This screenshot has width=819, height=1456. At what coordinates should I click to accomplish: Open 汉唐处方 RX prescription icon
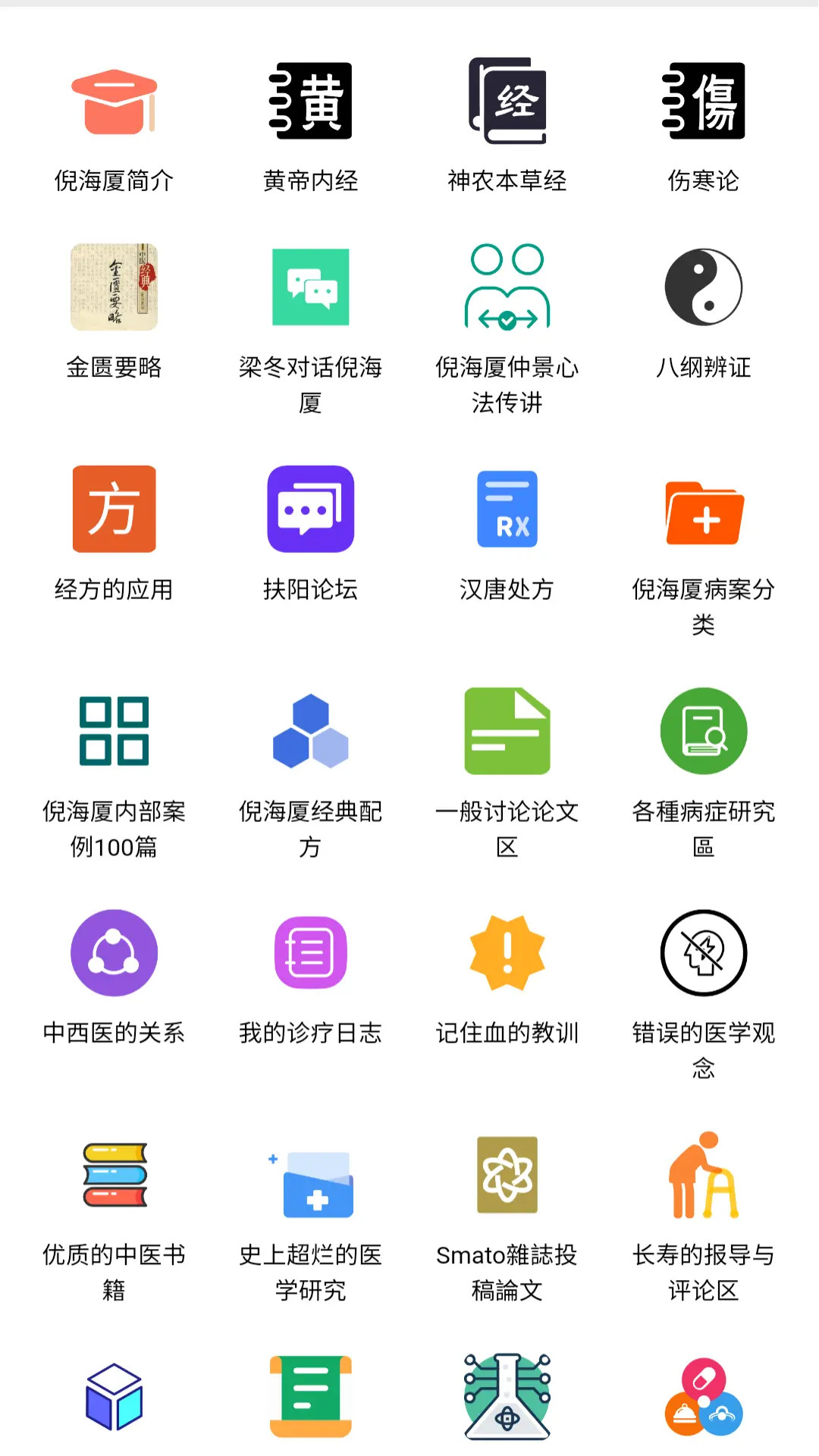[507, 508]
